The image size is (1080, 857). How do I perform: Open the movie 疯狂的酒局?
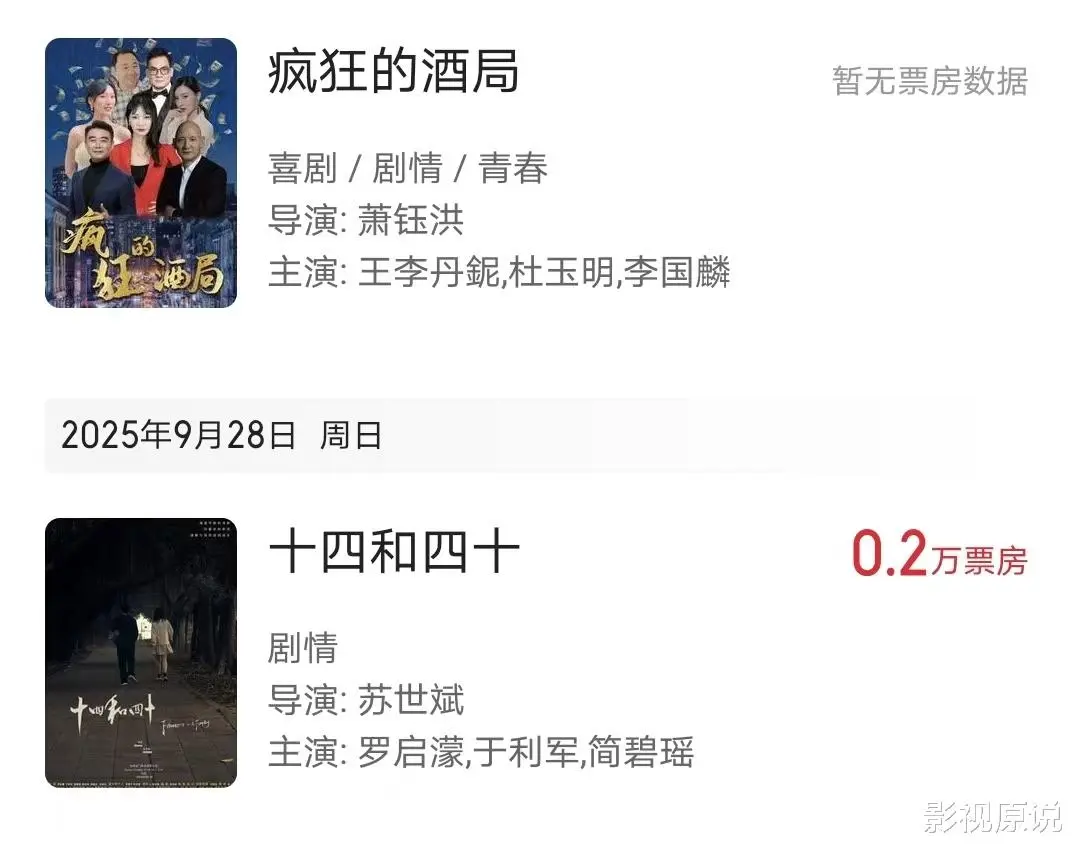pos(394,74)
